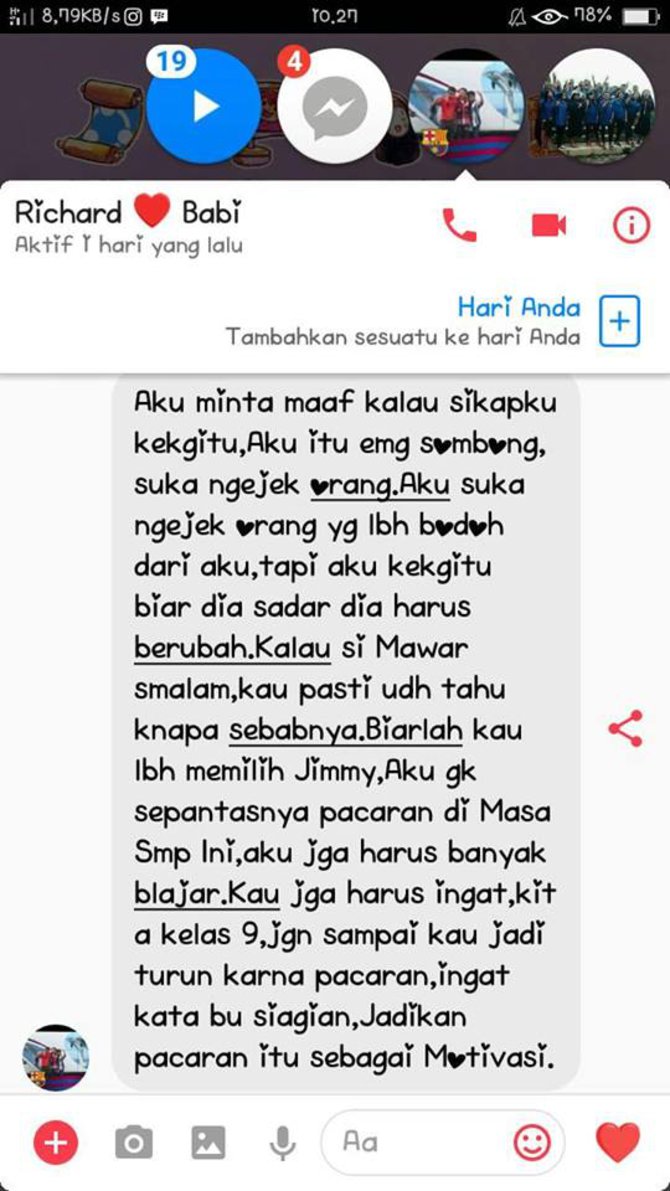This screenshot has height=1191, width=670.
Task: Open the photo gallery picker
Action: [208, 1141]
